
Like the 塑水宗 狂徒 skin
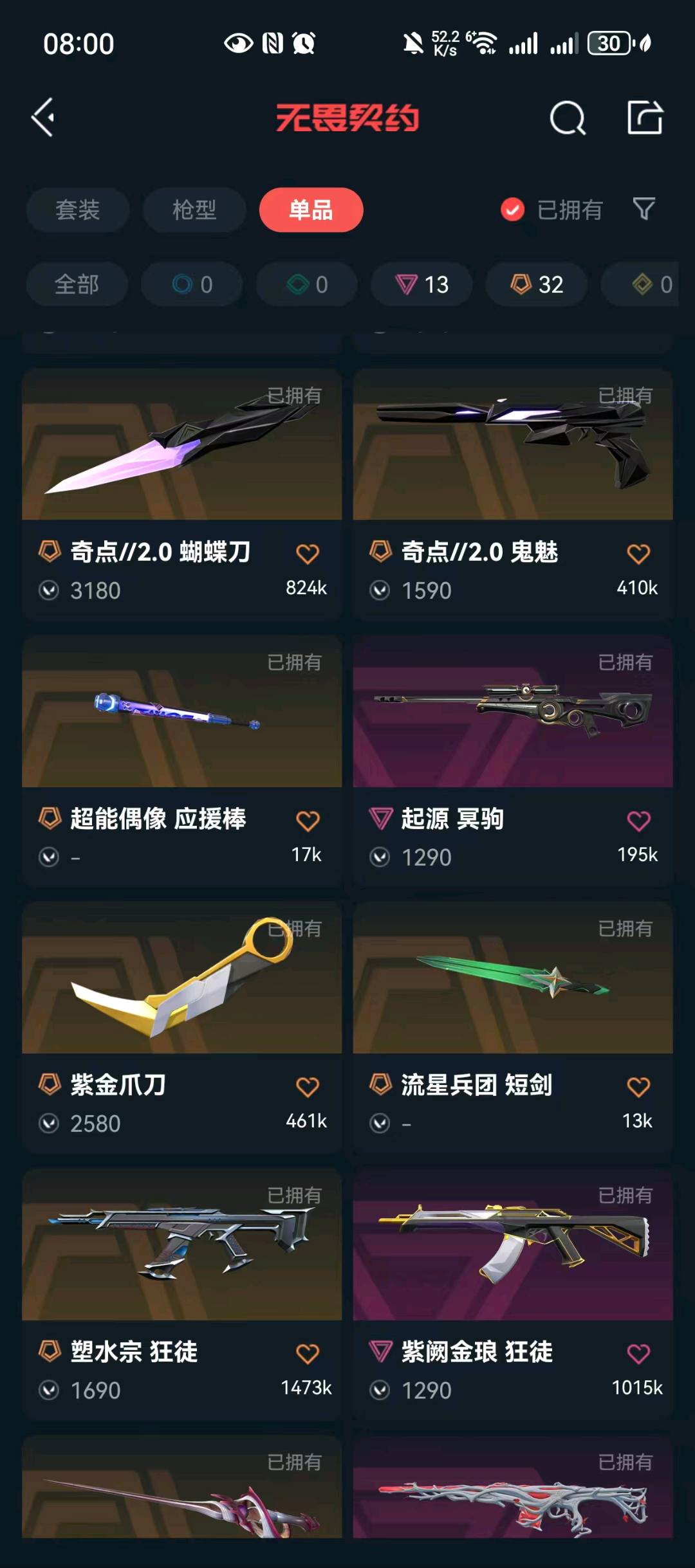(x=307, y=1354)
